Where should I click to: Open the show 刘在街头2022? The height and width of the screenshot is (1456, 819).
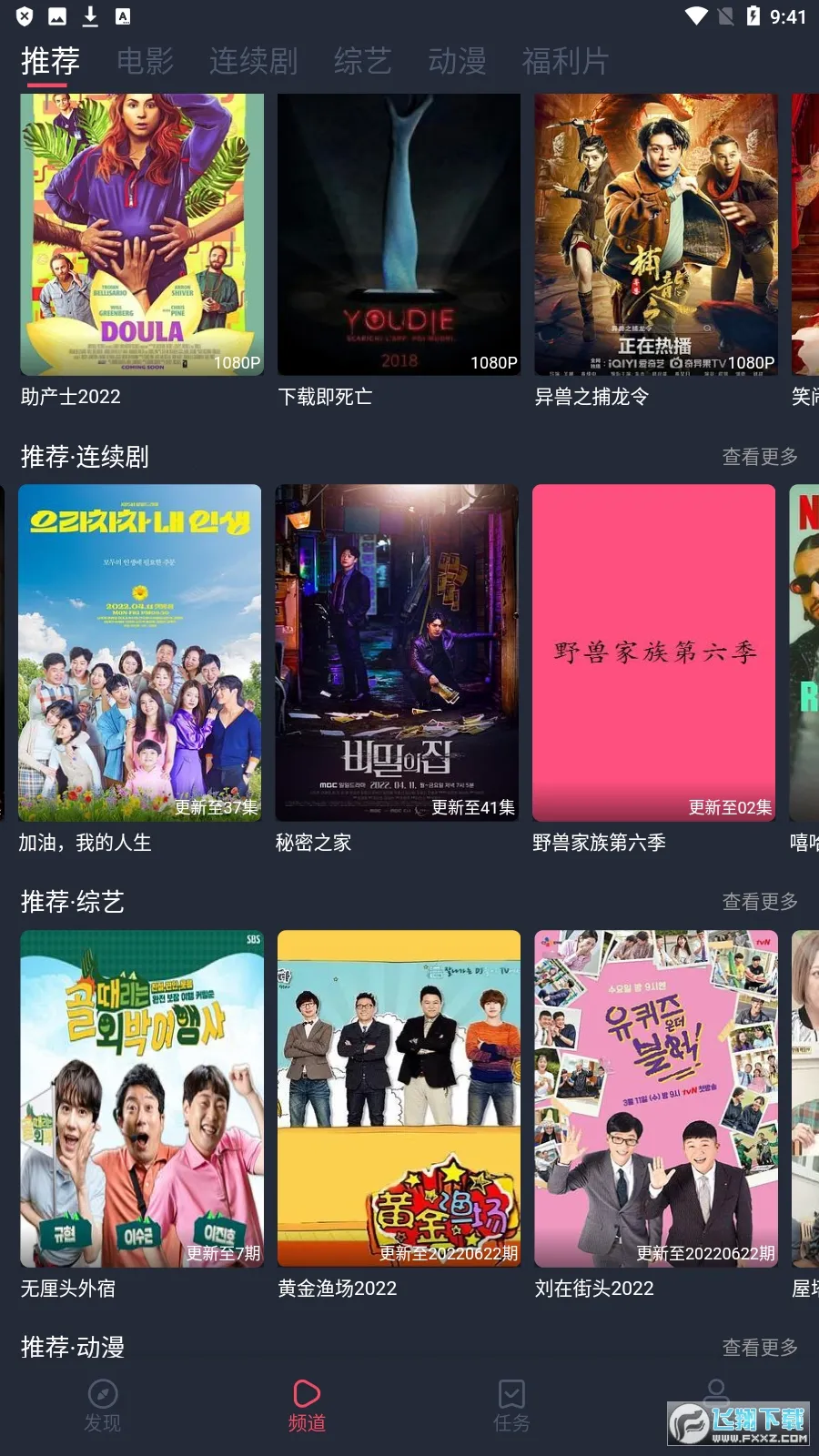click(x=655, y=1098)
